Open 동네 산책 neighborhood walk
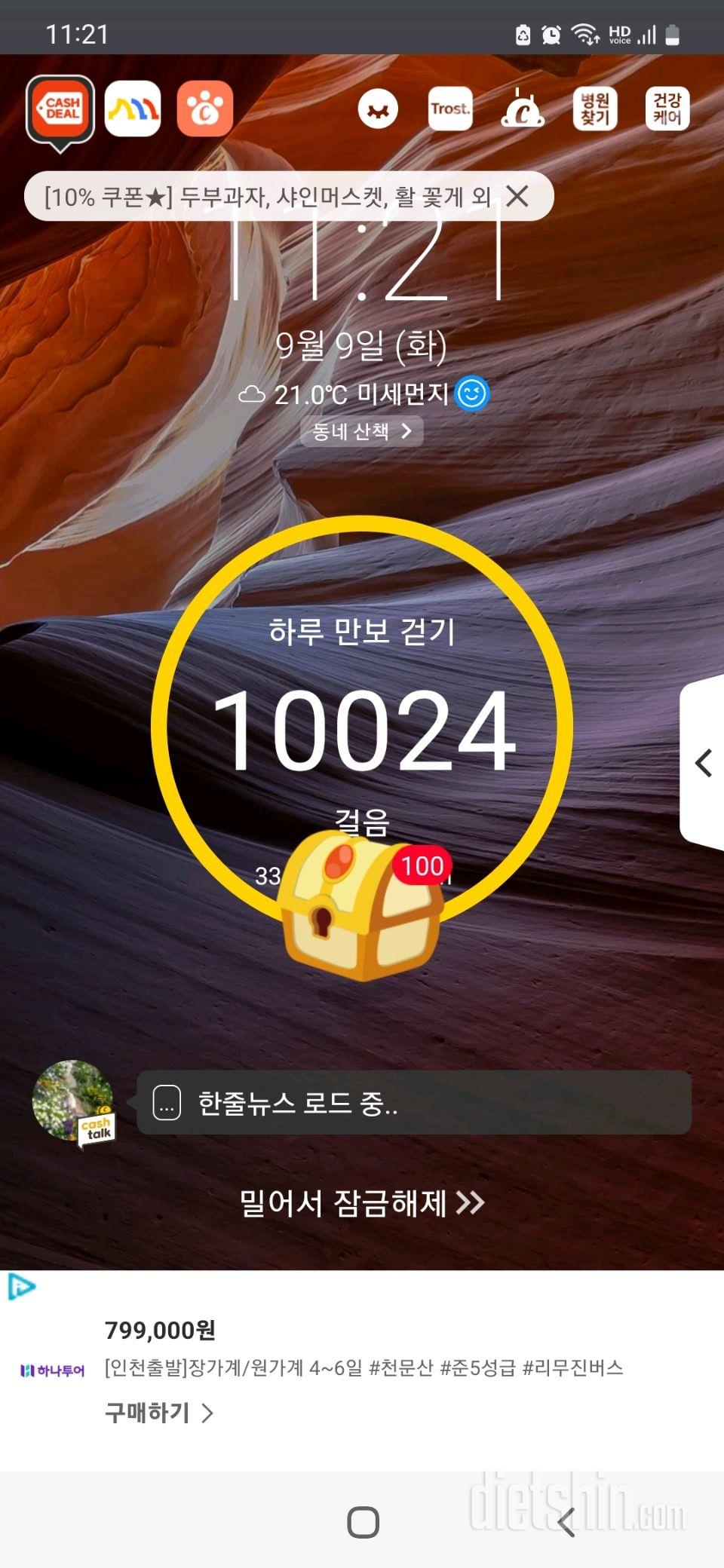 362,431
